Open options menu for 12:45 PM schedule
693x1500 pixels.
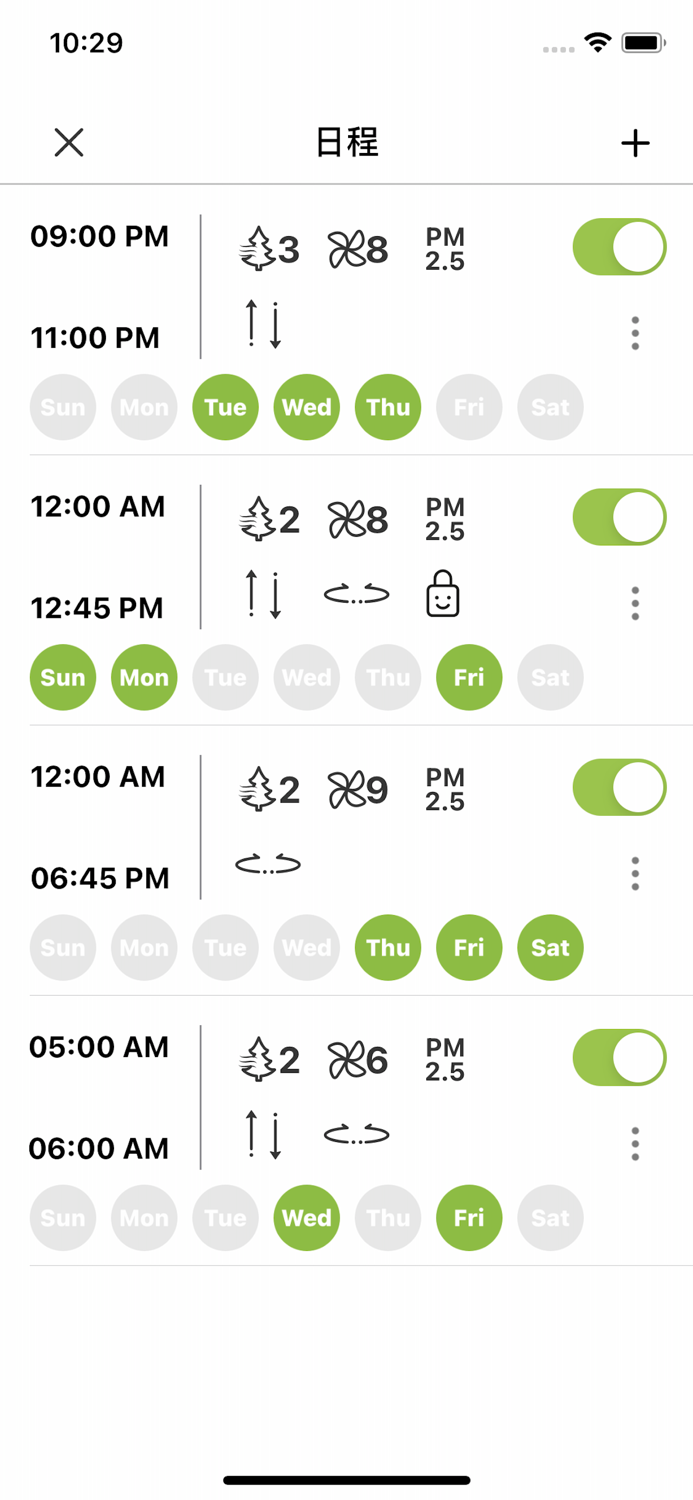(635, 603)
